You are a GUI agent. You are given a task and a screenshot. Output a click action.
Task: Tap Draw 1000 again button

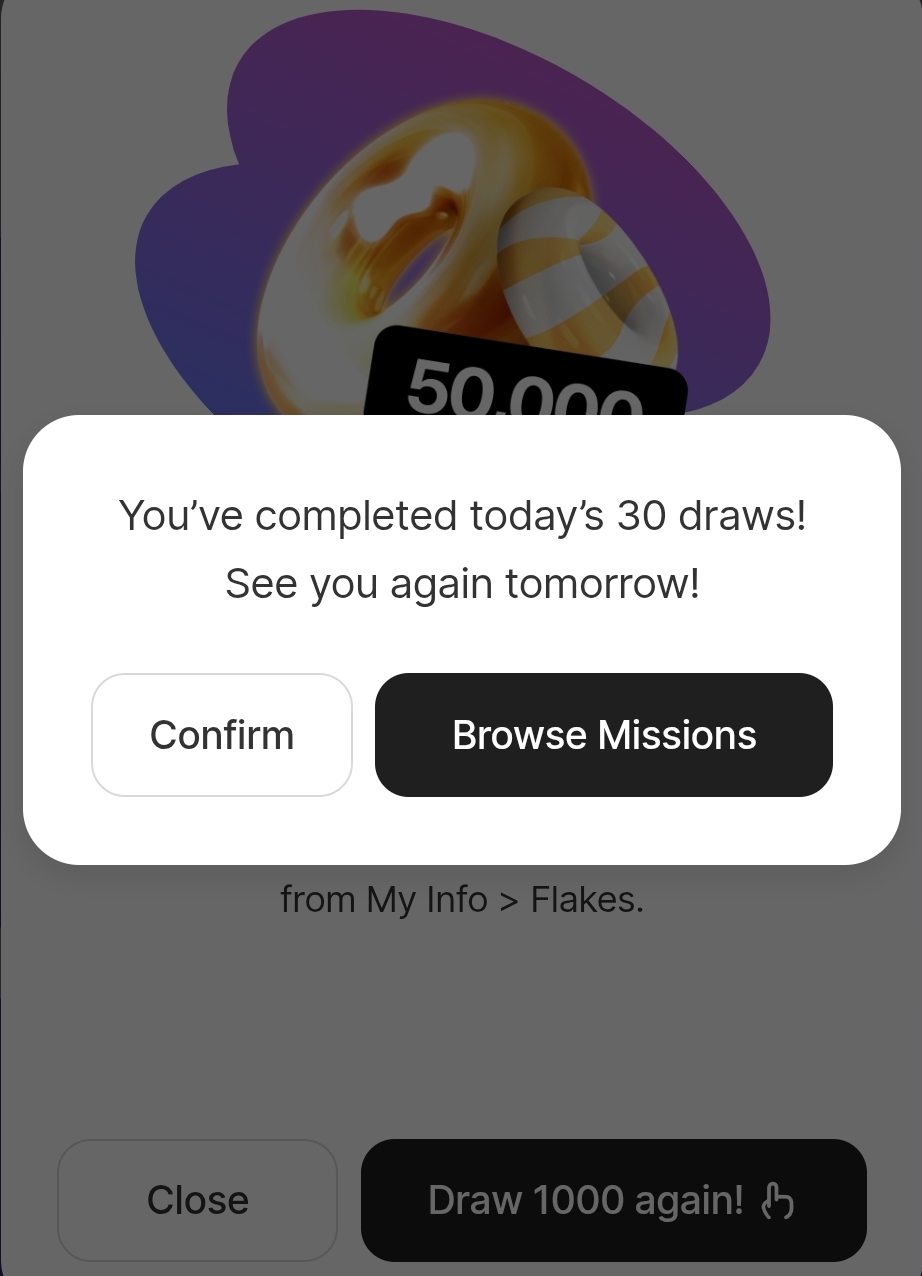[612, 1200]
